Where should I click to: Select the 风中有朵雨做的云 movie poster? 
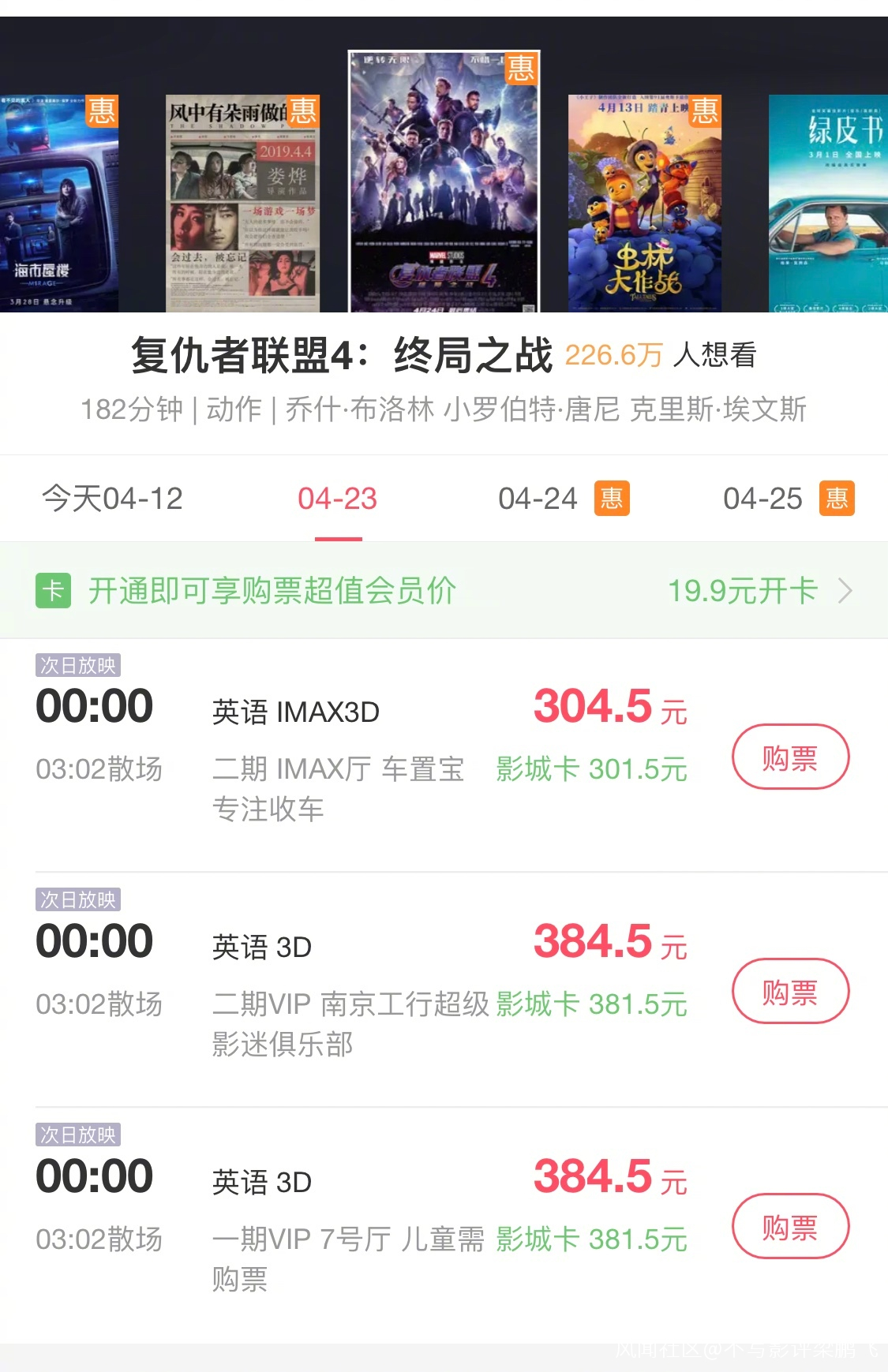(x=242, y=204)
